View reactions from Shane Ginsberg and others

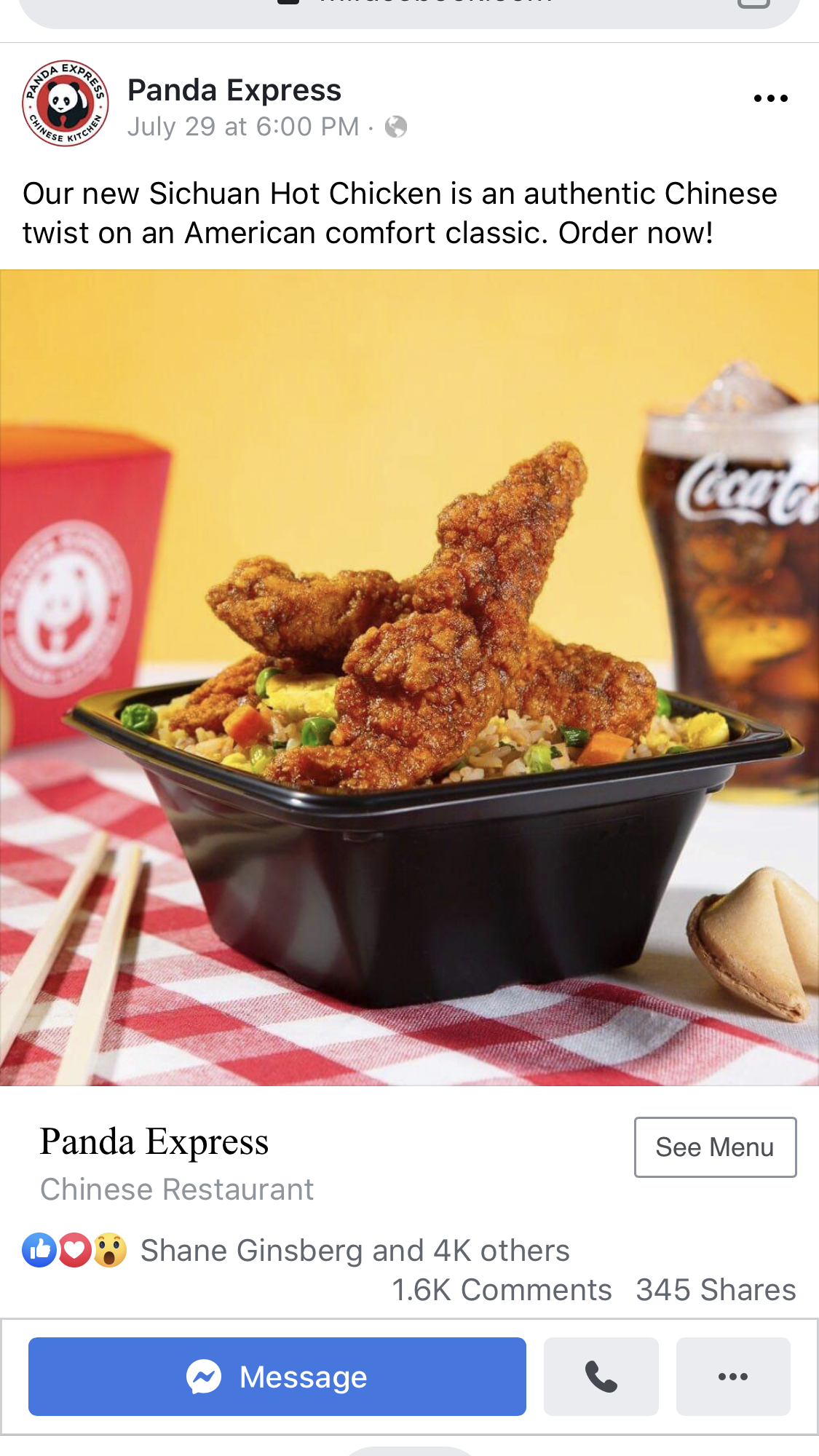click(x=355, y=1251)
